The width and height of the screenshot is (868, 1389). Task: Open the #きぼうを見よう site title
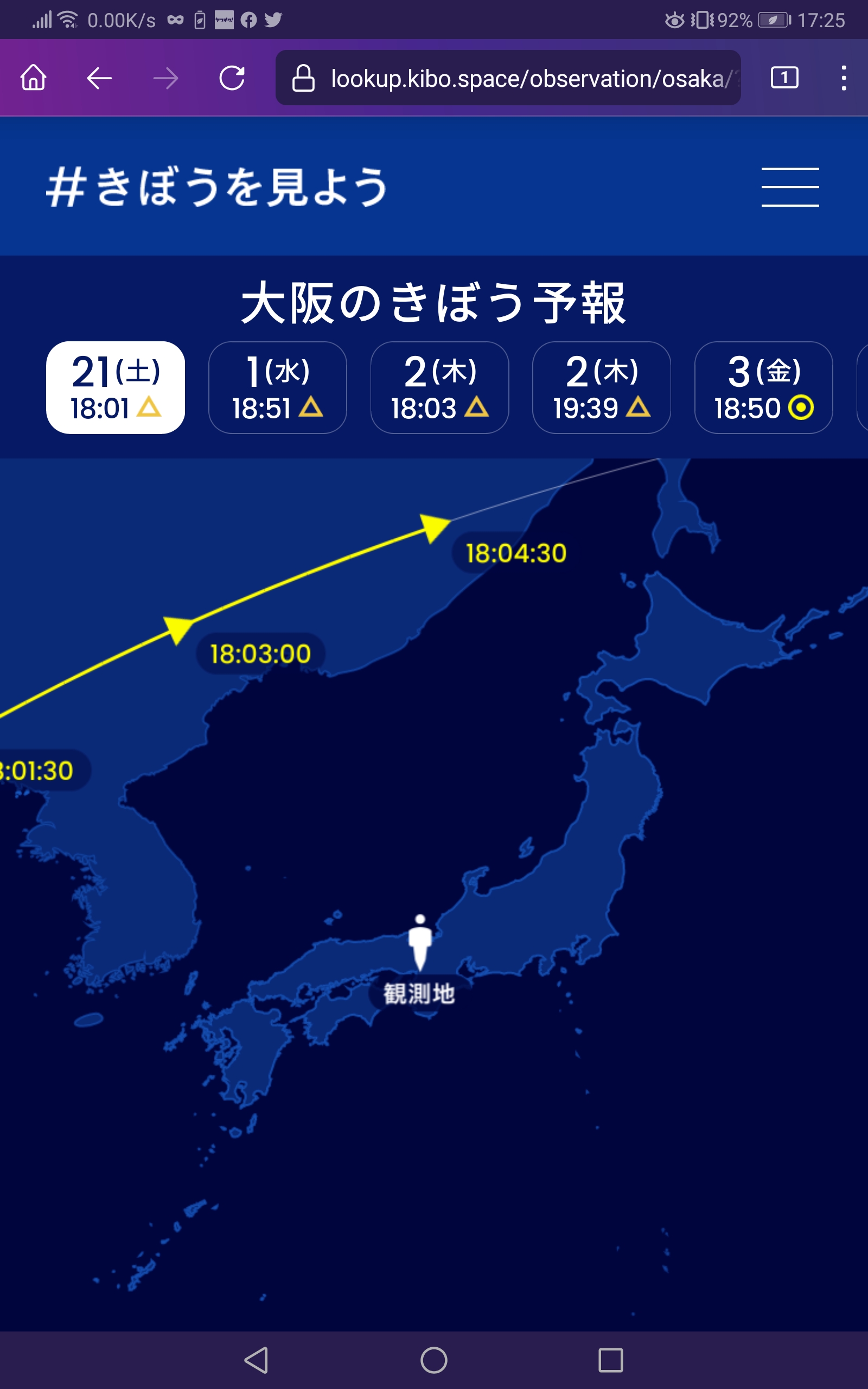pos(217,187)
